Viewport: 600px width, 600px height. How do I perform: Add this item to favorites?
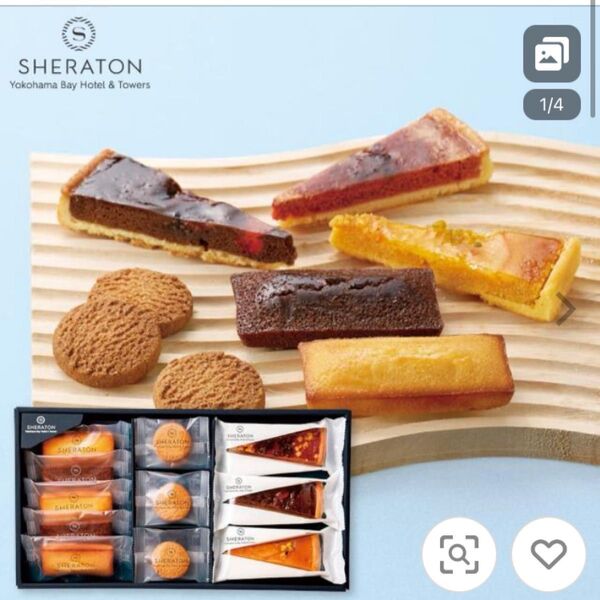coord(548,553)
